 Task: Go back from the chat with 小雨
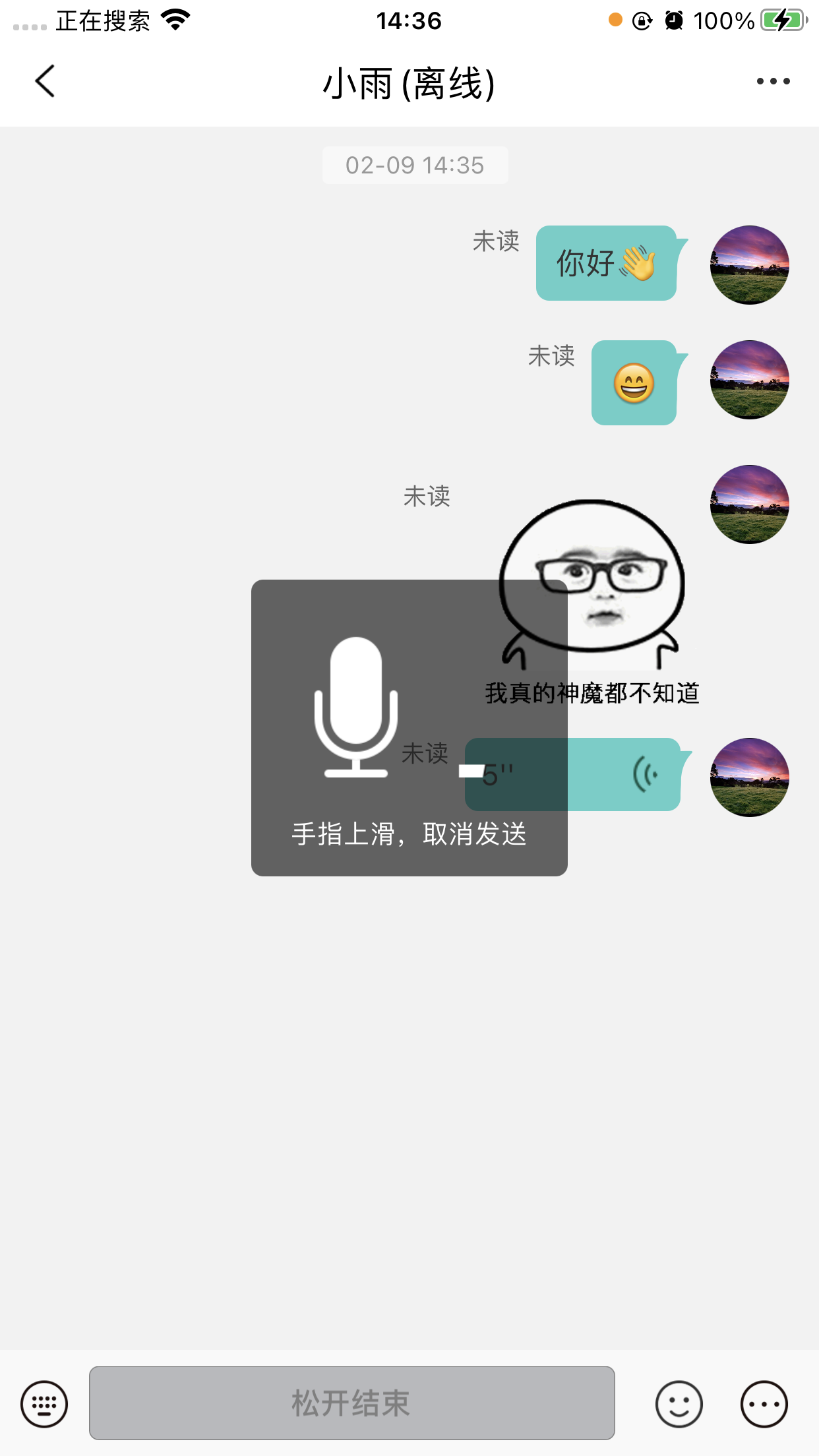tap(45, 82)
